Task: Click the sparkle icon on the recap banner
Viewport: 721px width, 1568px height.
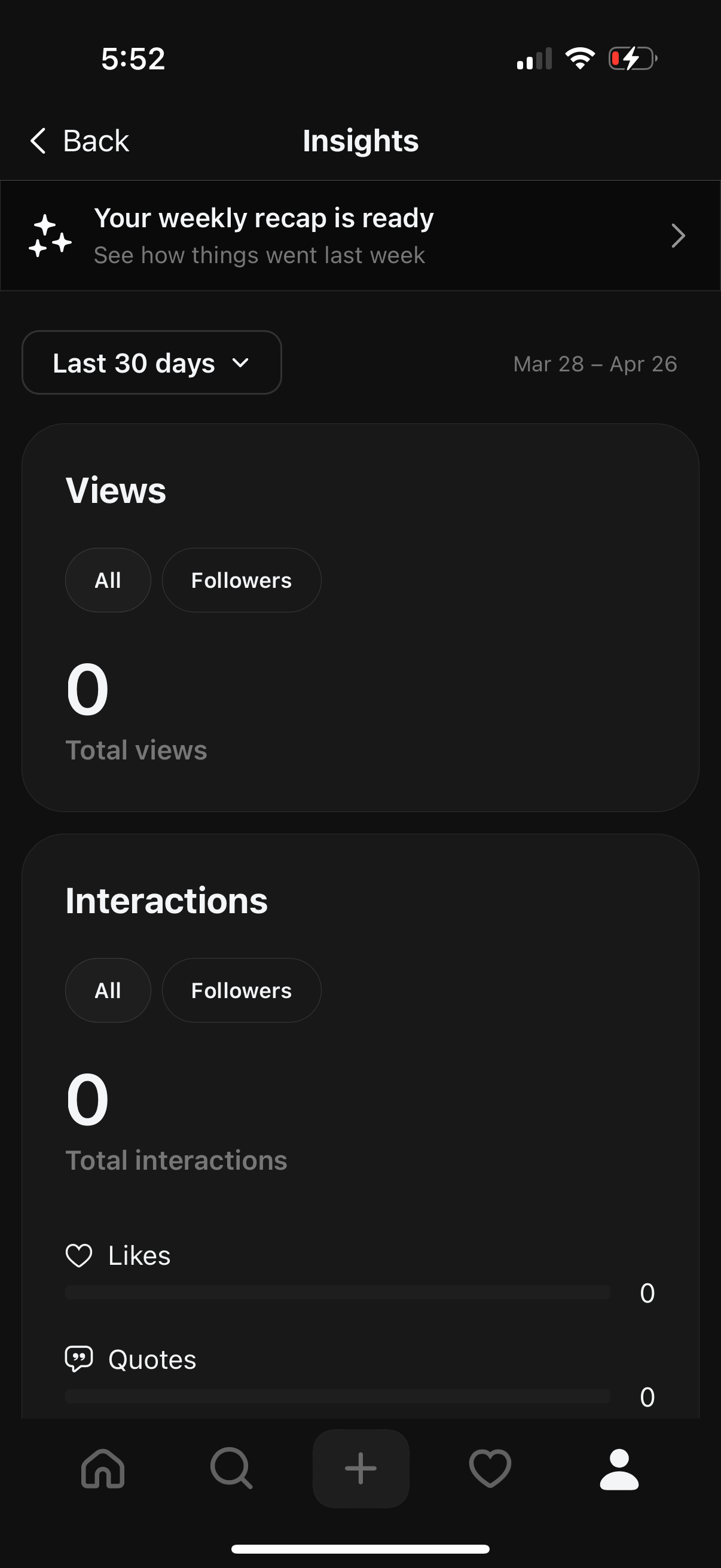Action: 51,236
